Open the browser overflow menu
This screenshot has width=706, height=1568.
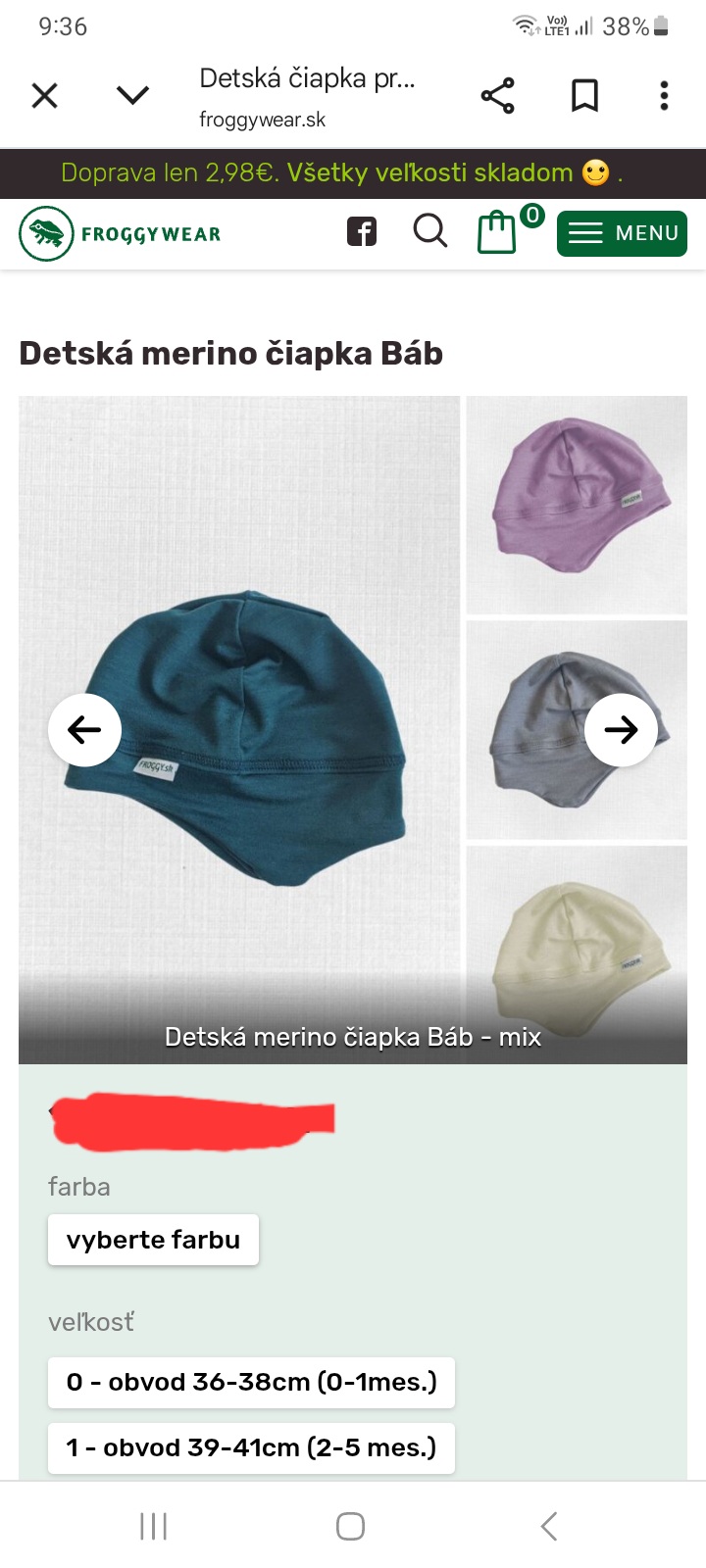click(x=664, y=96)
